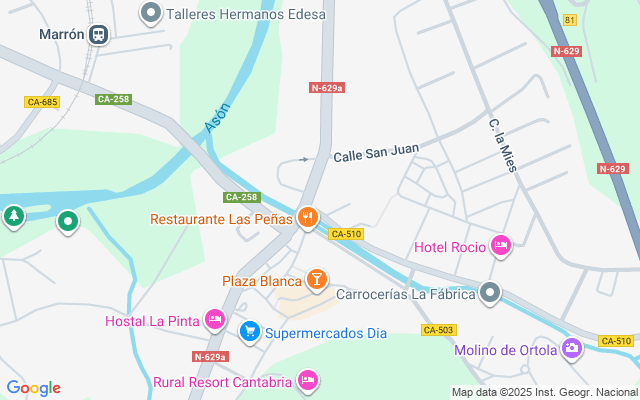Viewport: 640px width, 400px height.
Task: Select the Carrocerías La Fábrica pin
Action: [490, 293]
